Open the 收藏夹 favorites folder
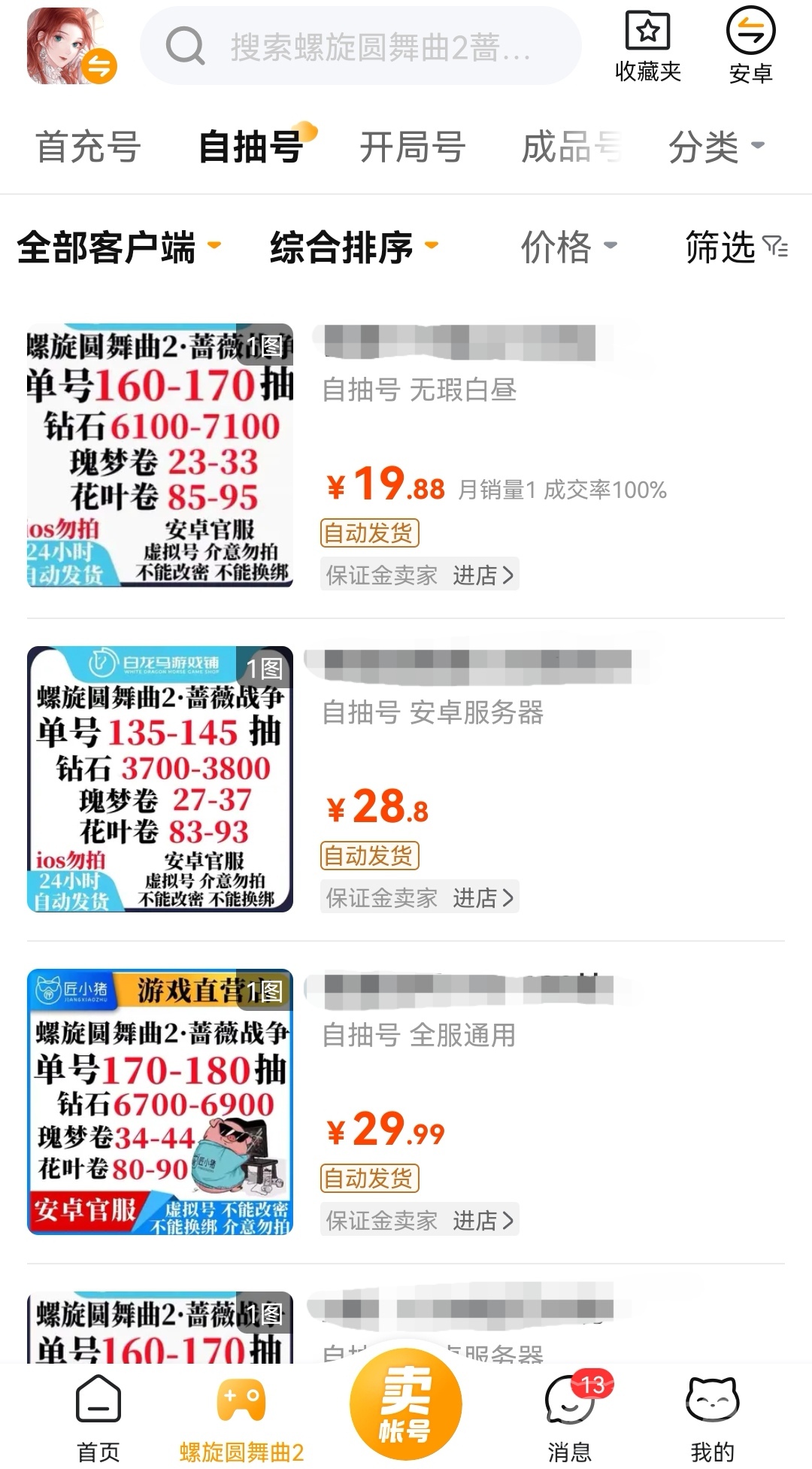 [647, 47]
